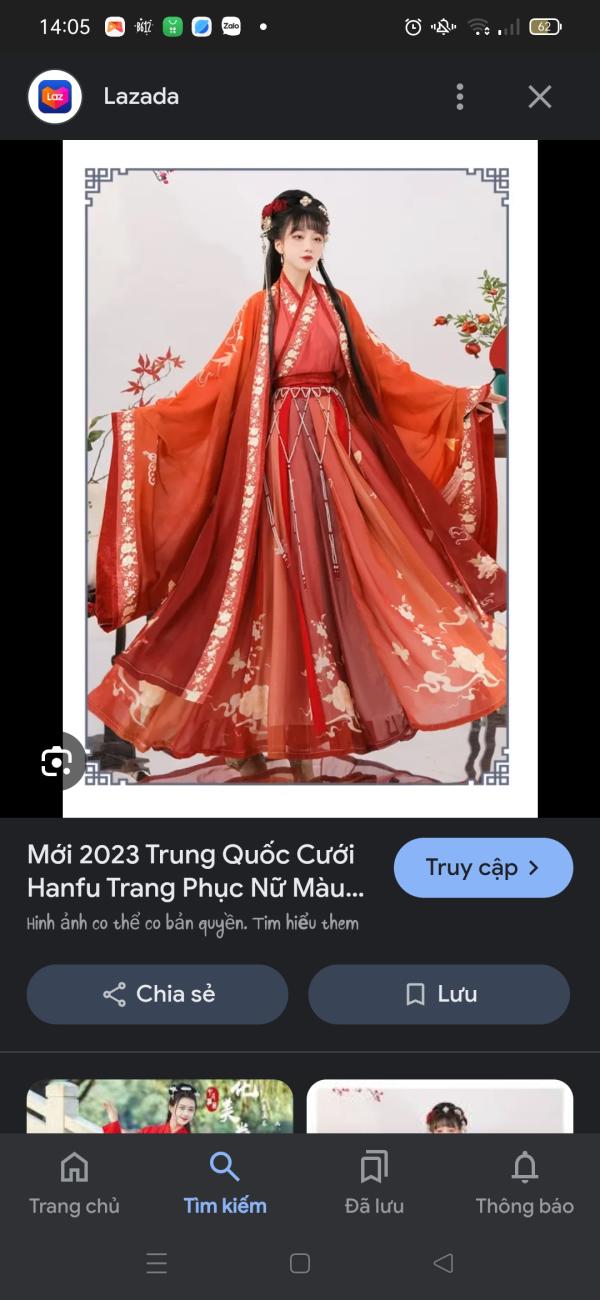This screenshot has height=1300, width=600.
Task: Tap Truy cập to visit the page
Action: (483, 868)
